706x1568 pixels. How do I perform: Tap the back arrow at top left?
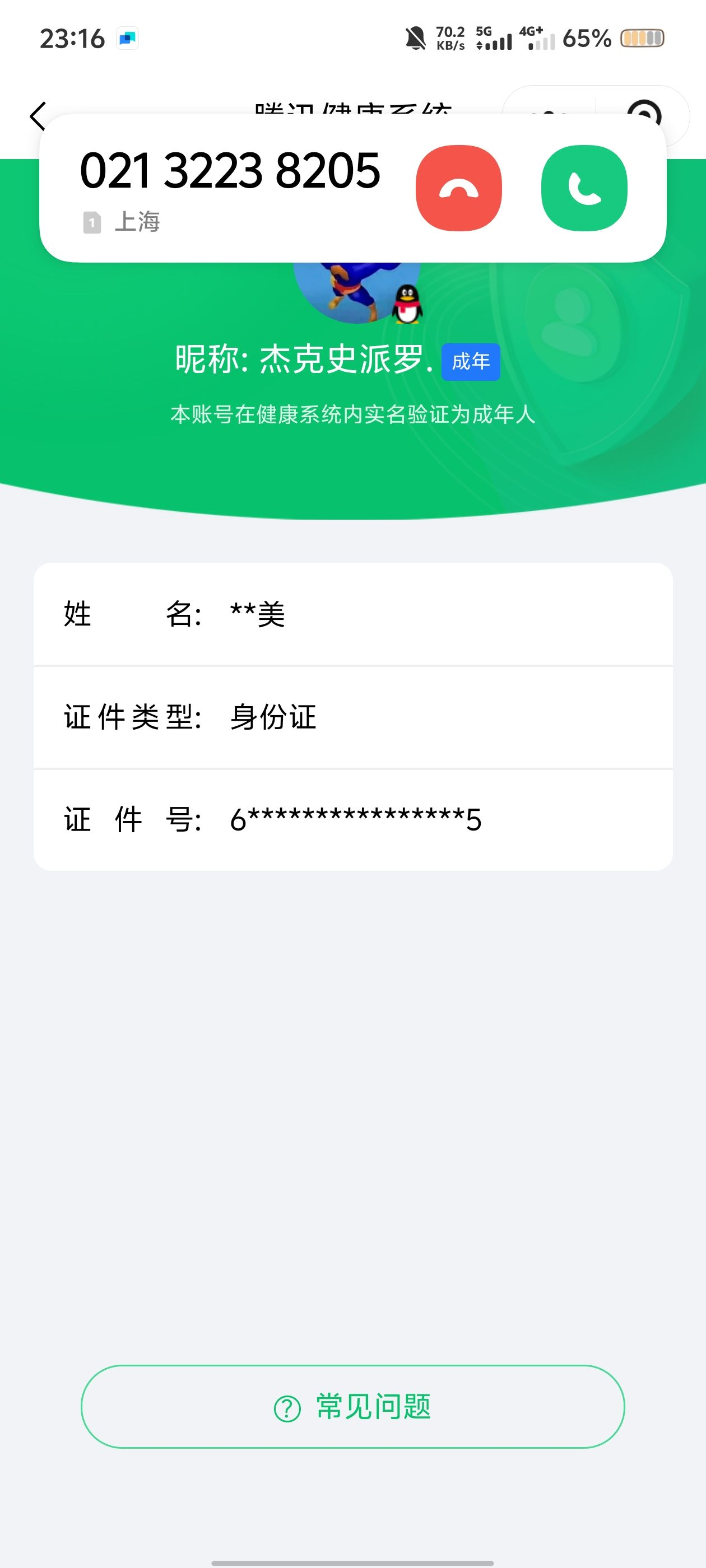pos(38,116)
